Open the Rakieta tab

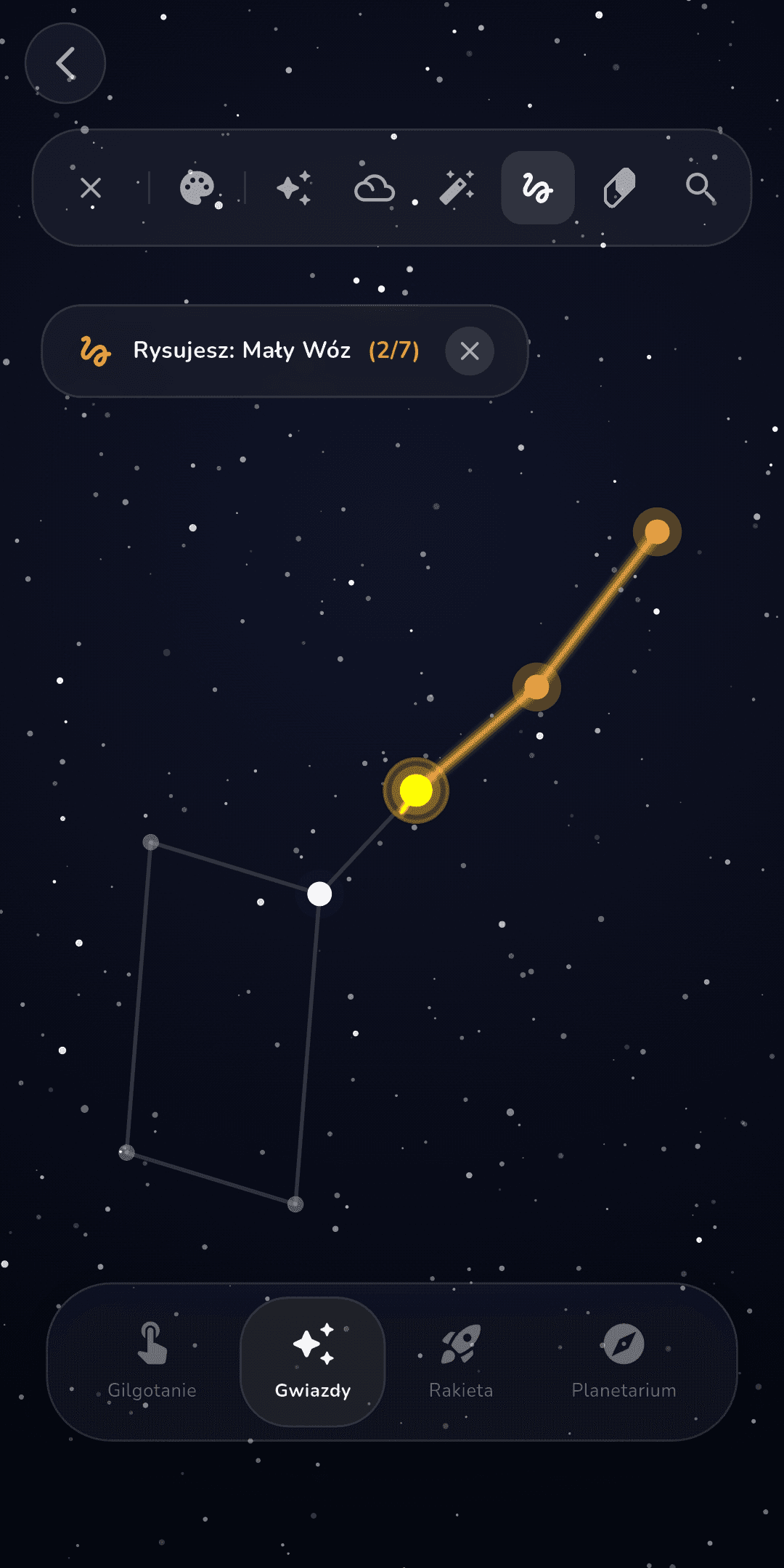pos(461,1361)
